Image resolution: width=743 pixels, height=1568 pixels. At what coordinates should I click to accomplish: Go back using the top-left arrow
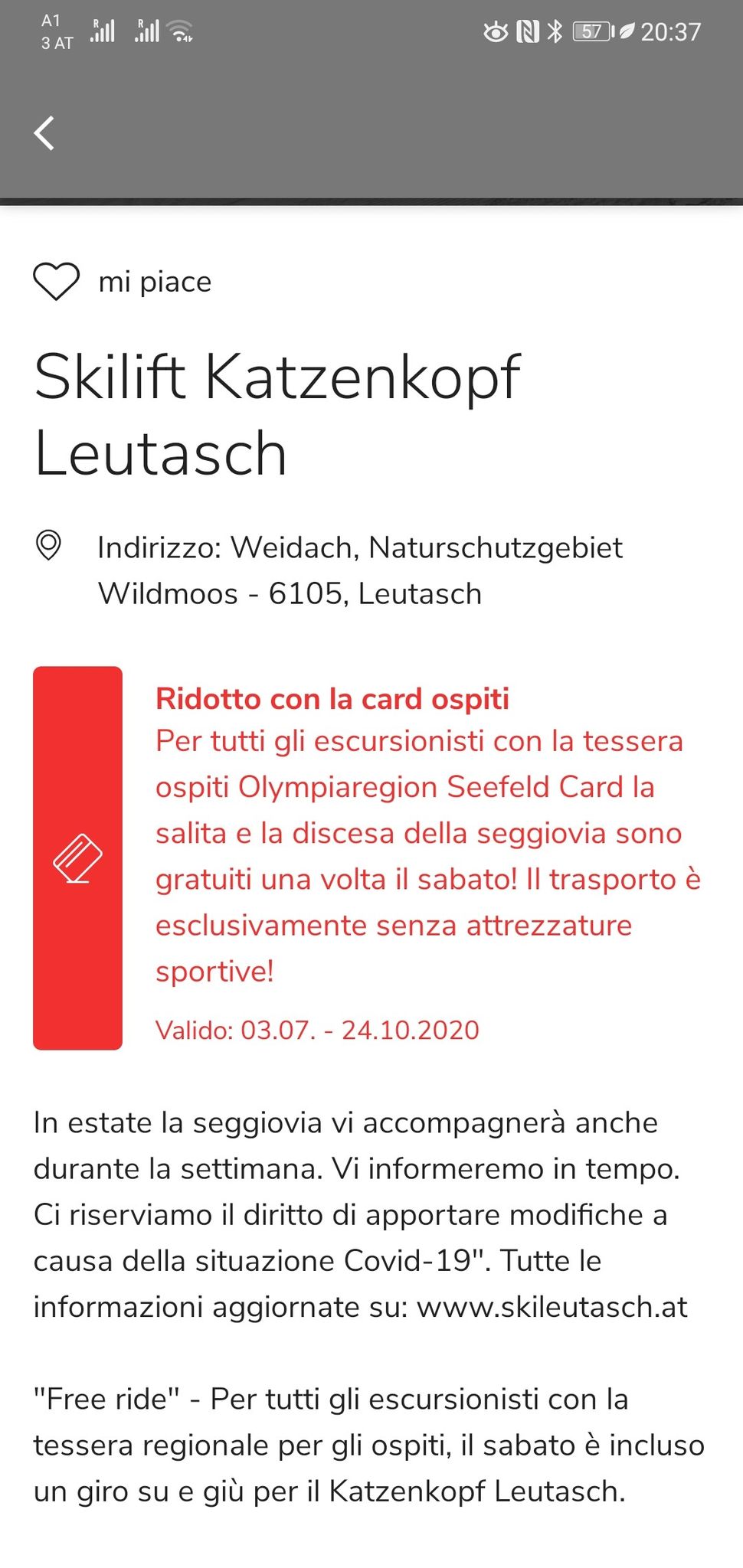click(44, 133)
